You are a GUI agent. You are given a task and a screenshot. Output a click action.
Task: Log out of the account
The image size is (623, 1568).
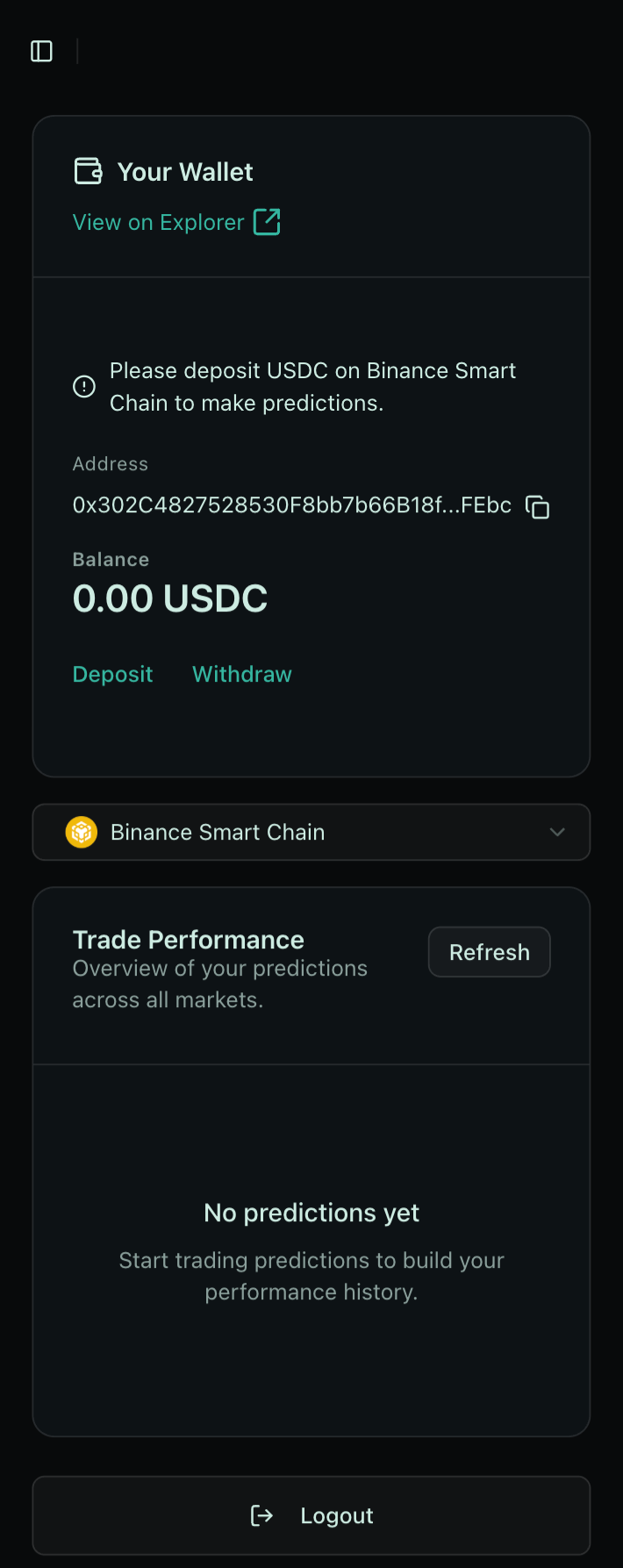click(311, 1515)
